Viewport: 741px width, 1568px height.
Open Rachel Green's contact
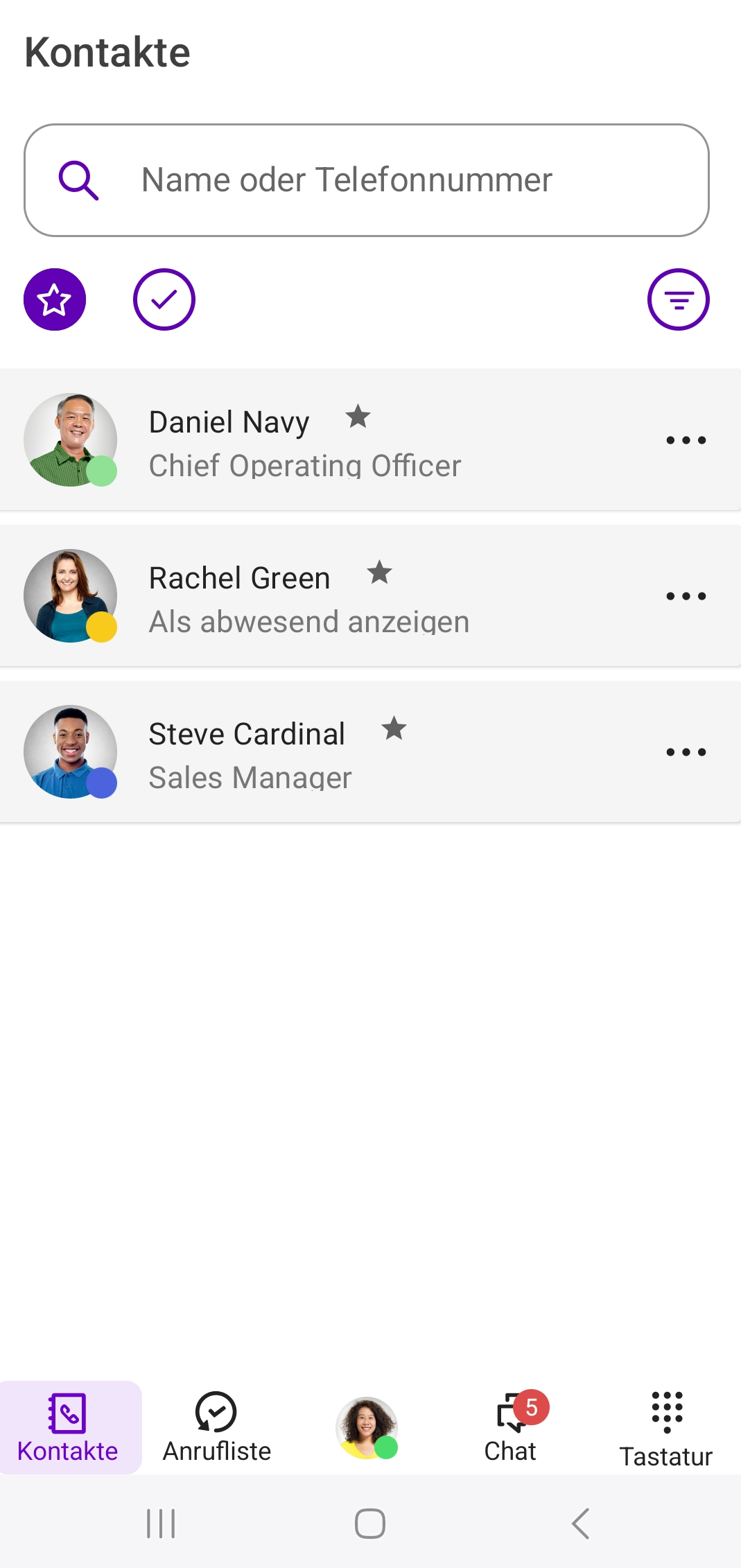(305, 597)
